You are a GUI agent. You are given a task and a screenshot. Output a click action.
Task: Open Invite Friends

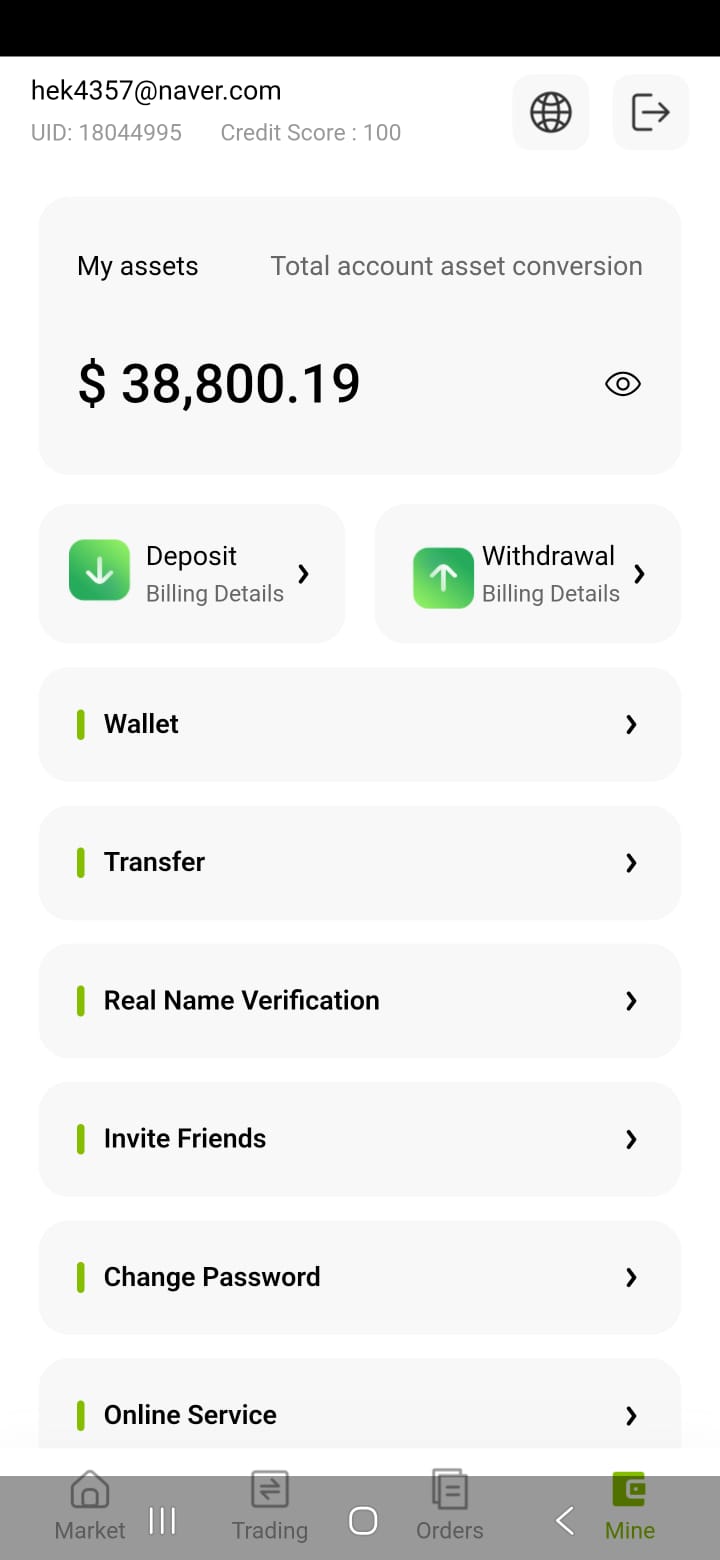click(x=360, y=1139)
